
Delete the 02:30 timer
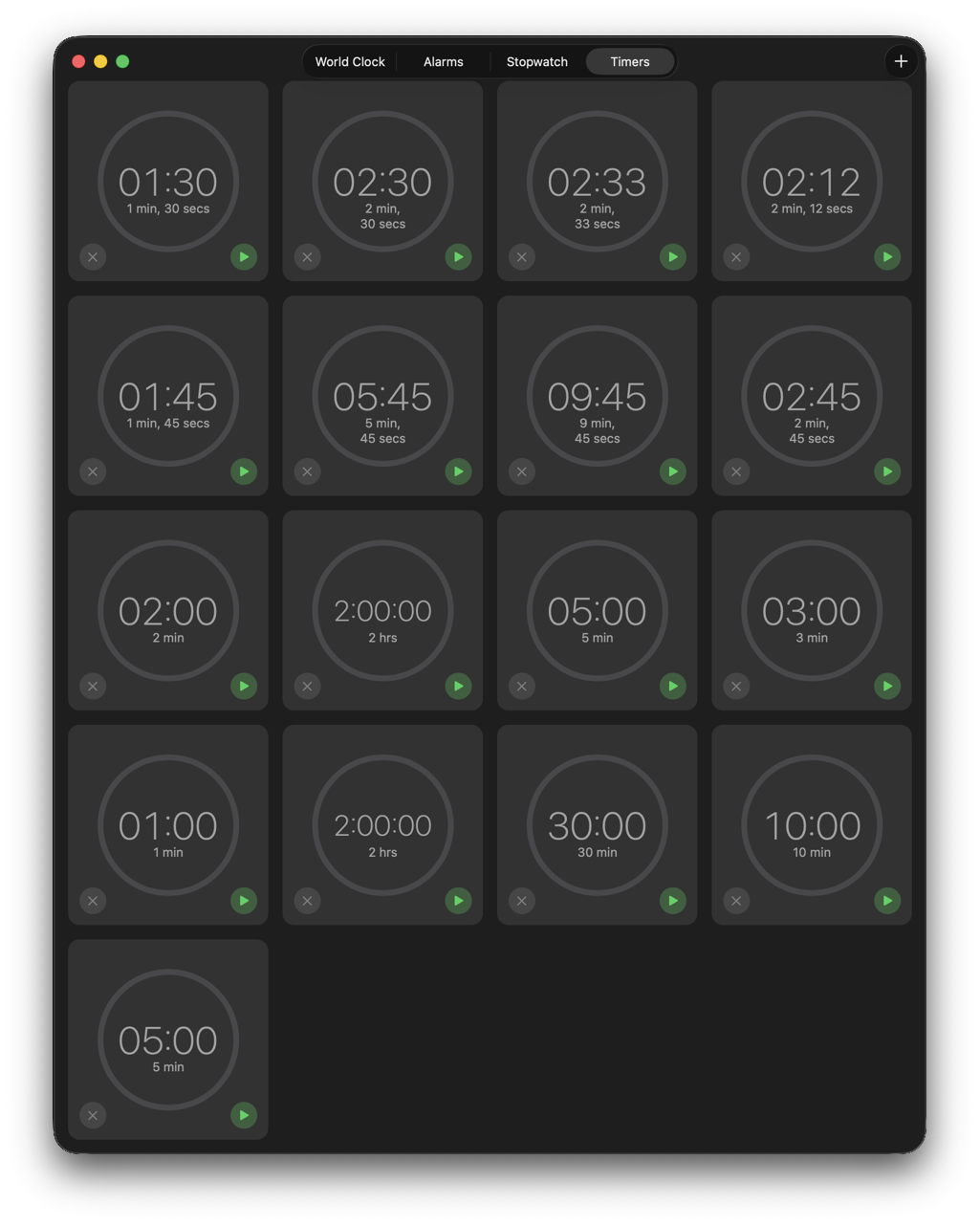pos(307,257)
